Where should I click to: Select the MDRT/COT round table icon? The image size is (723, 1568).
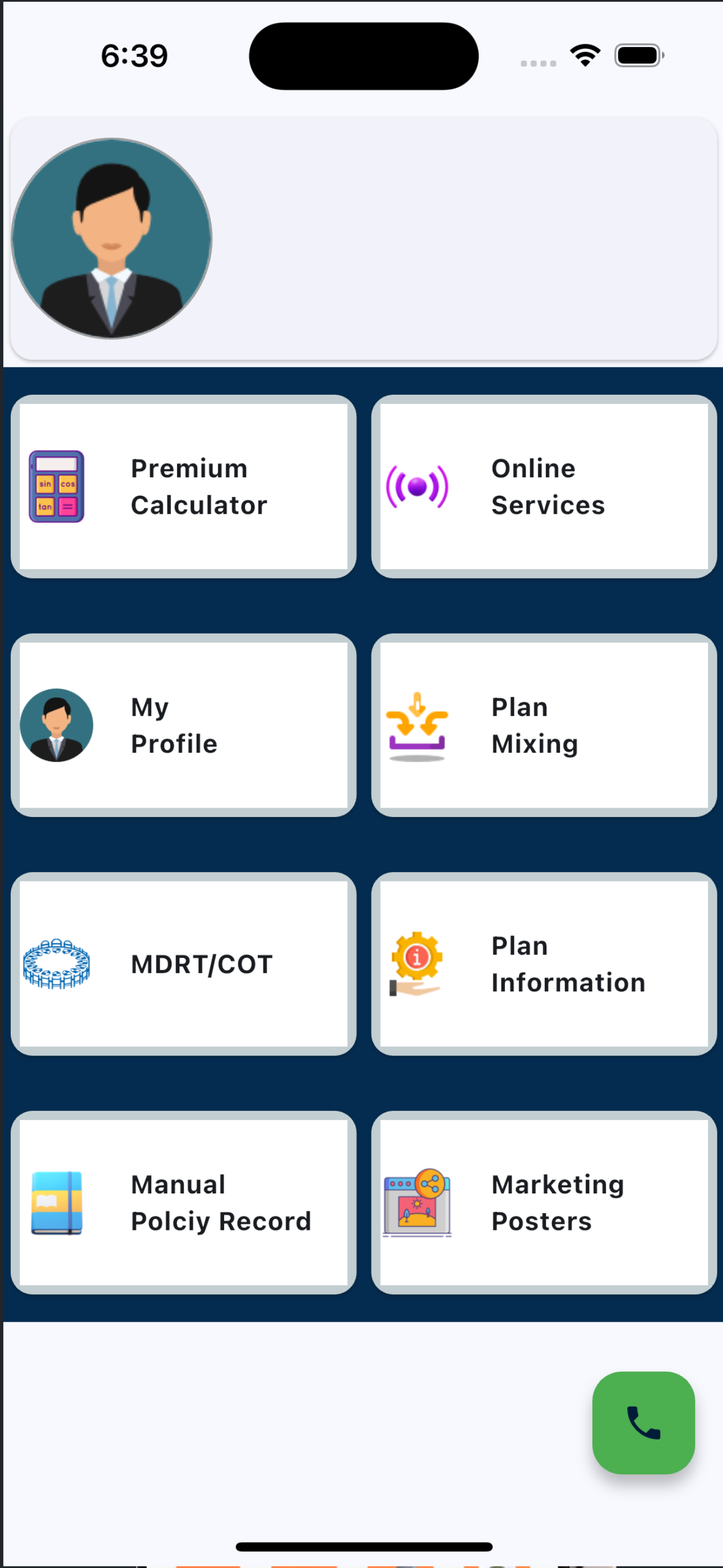[57, 963]
